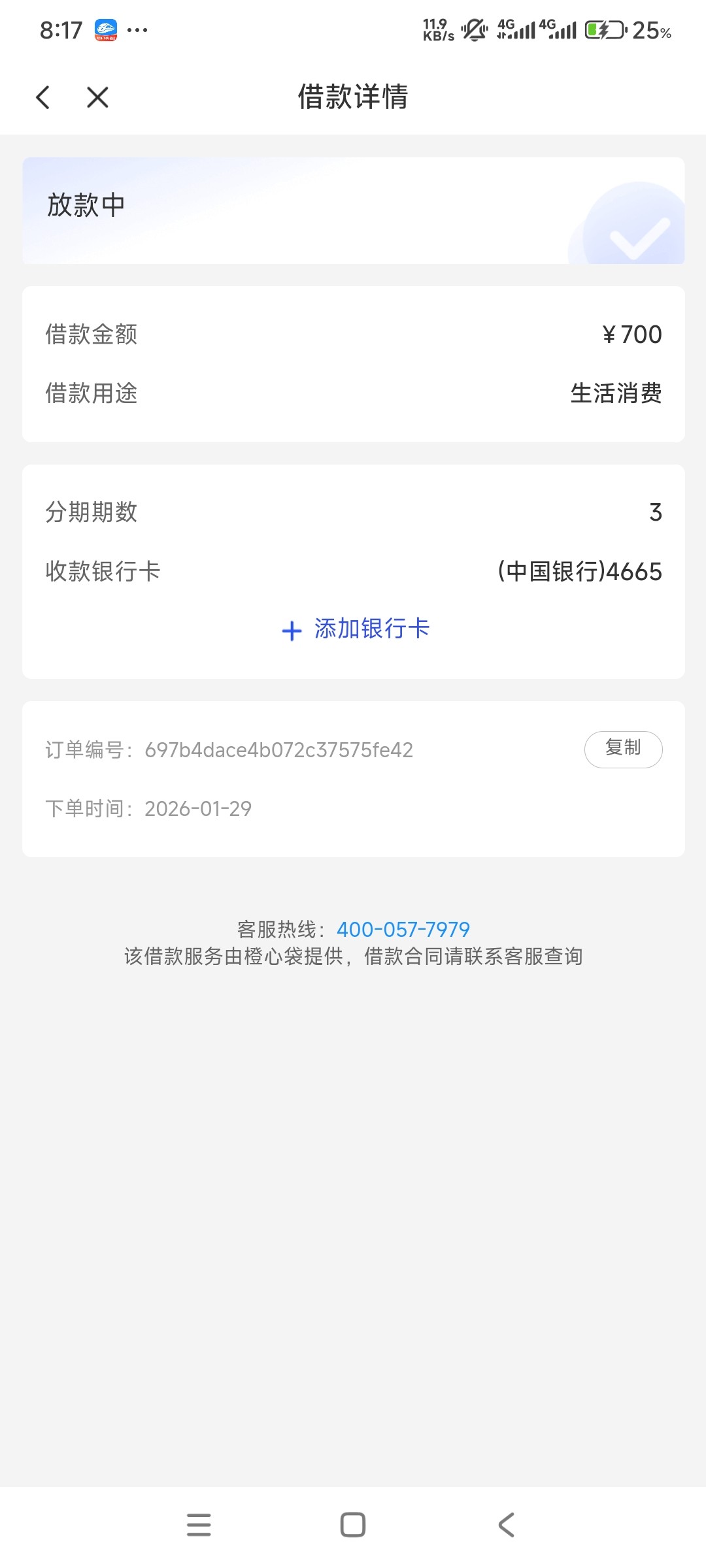Go to the home screen
This screenshot has width=706, height=1568.
pos(353,1525)
